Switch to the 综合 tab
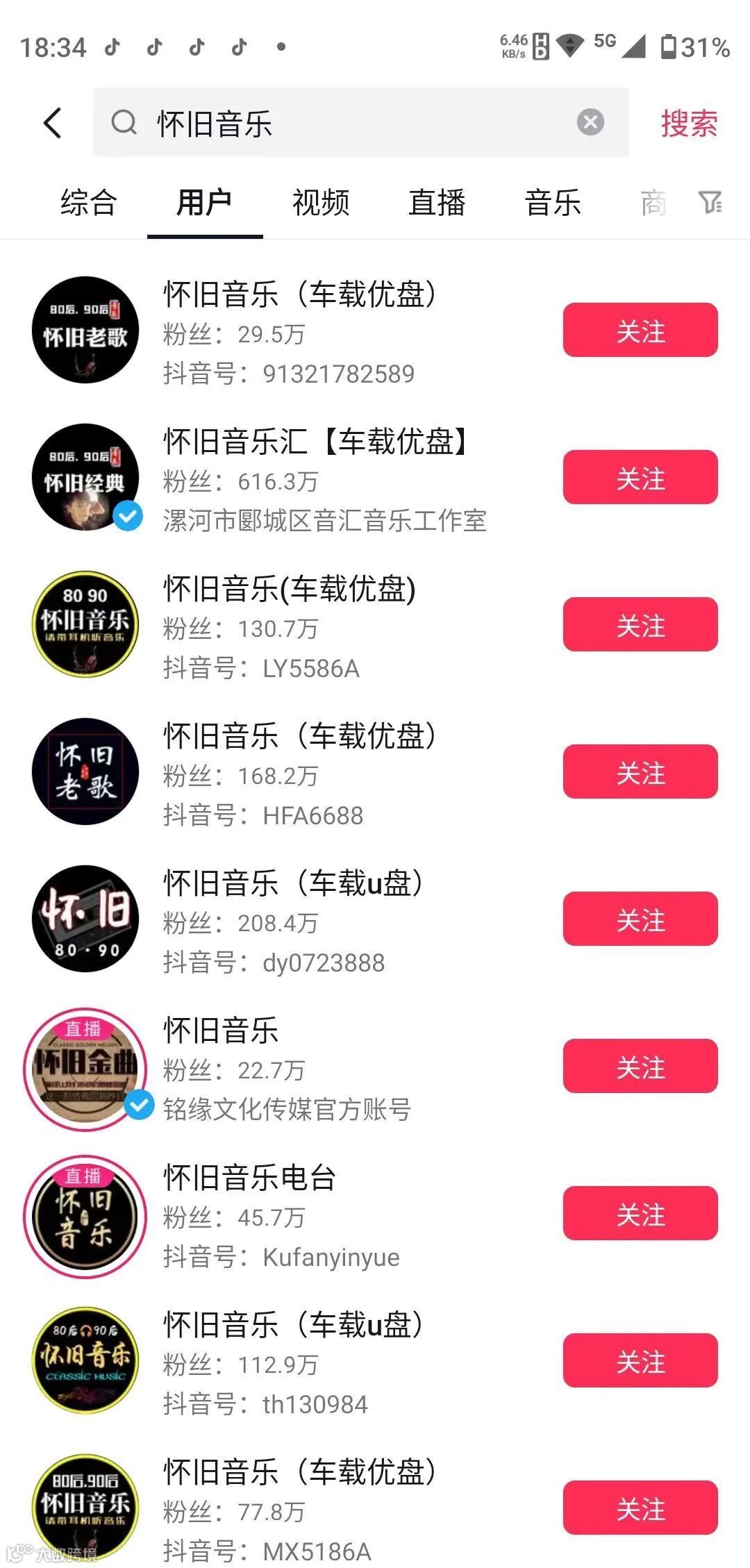This screenshot has width=750, height=1568. tap(88, 203)
